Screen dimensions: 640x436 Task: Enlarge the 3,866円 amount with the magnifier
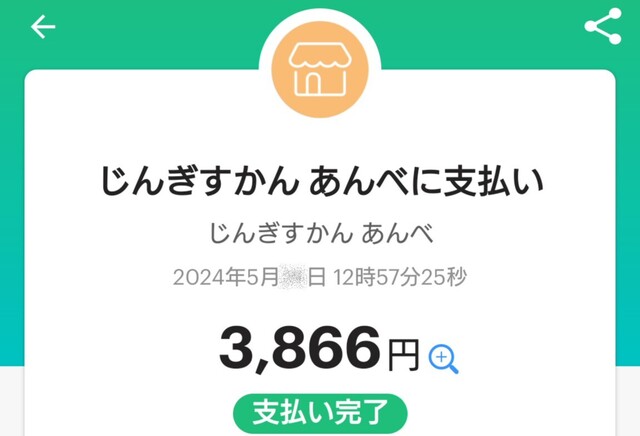coord(444,358)
